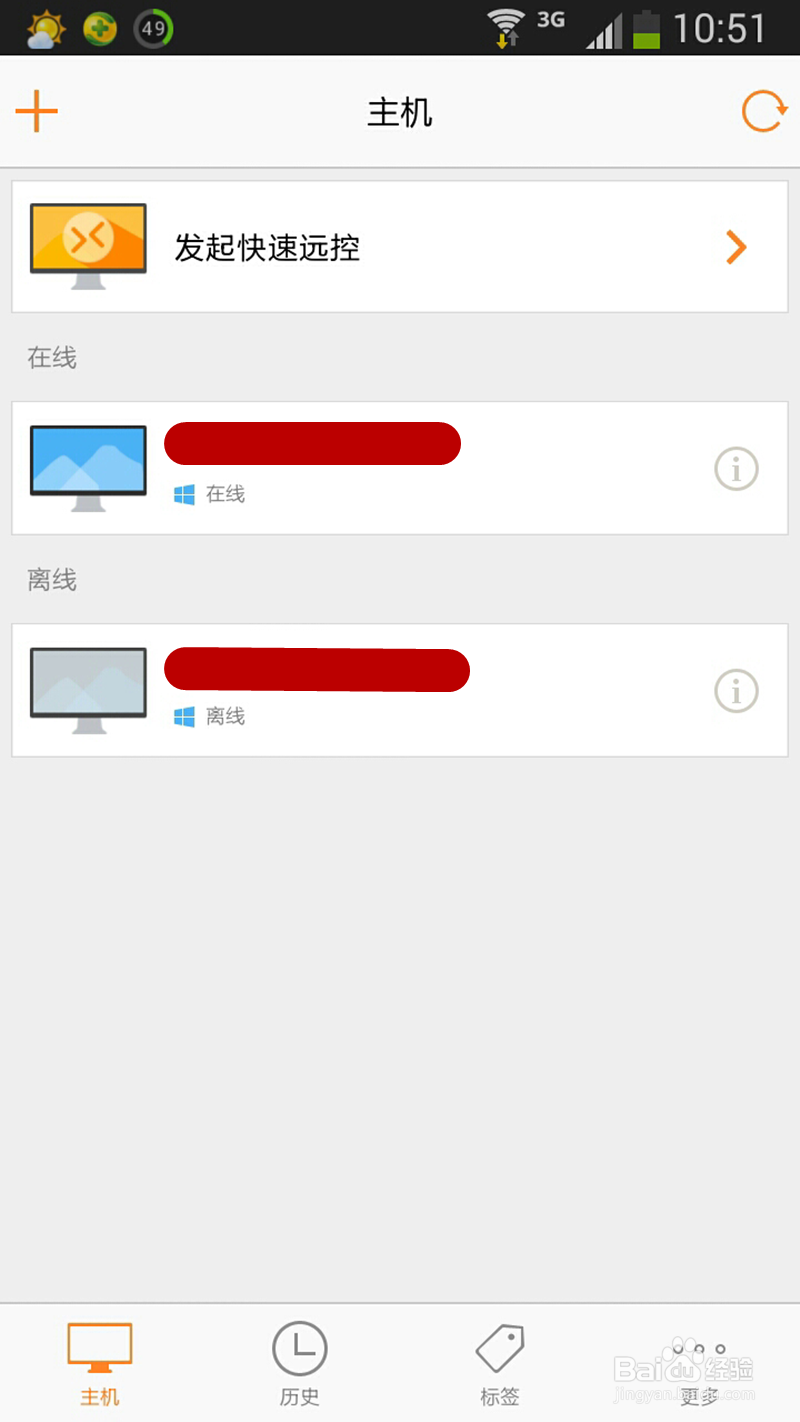Screen dimensions: 800x1422
Task: Switch to the 标签 tags tab
Action: [x=500, y=1360]
